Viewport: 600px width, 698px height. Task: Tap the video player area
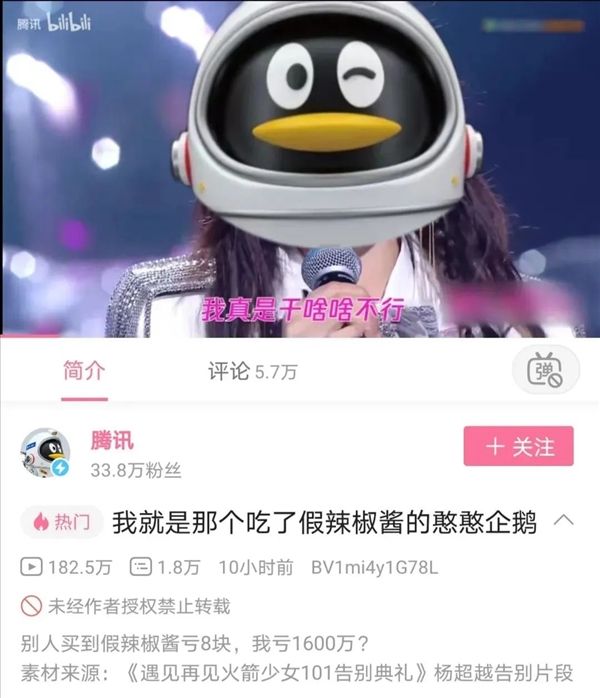click(300, 170)
